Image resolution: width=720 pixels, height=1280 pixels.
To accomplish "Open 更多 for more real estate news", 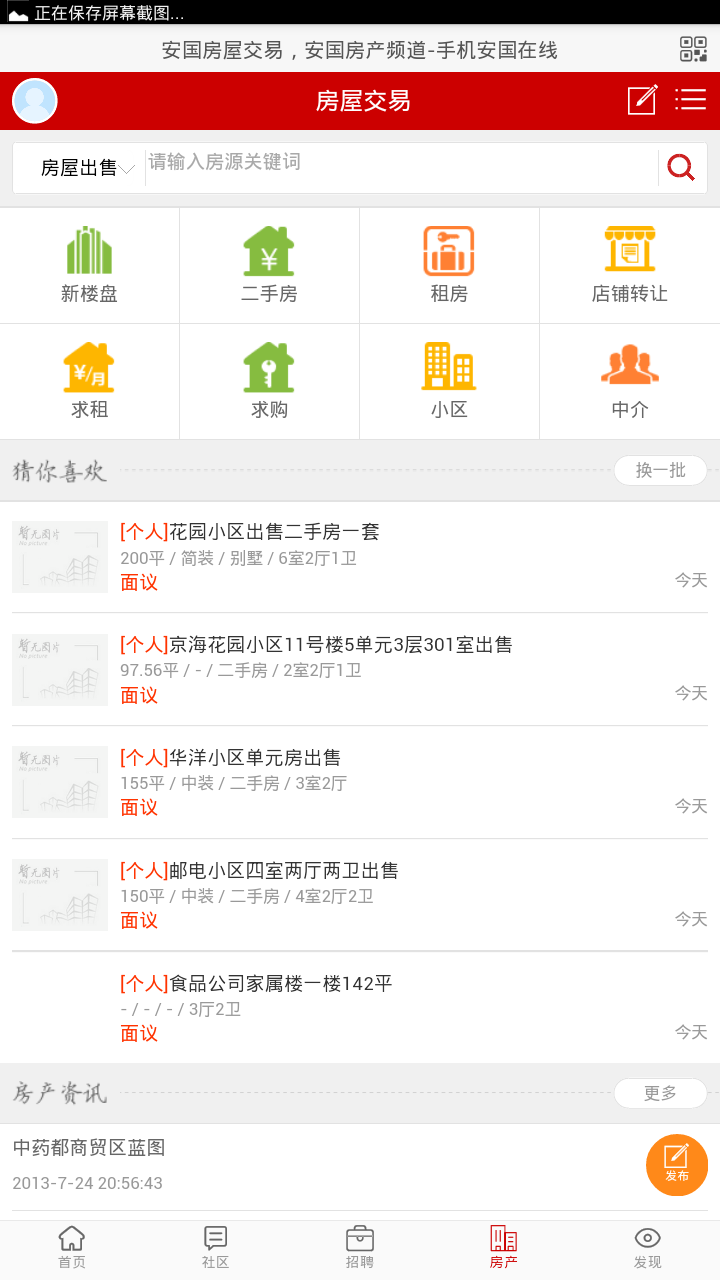I will pyautogui.click(x=659, y=1093).
